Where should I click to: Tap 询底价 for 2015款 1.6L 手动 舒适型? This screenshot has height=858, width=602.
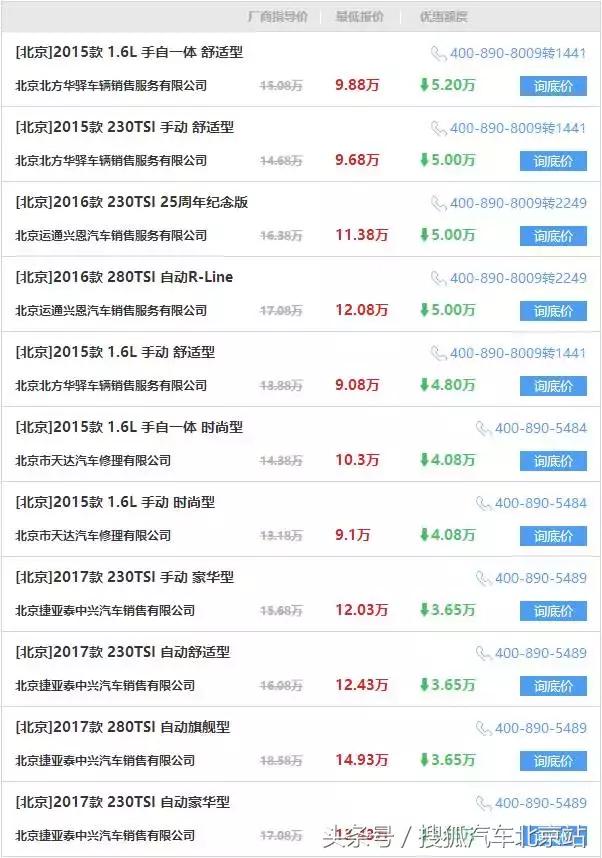[553, 386]
